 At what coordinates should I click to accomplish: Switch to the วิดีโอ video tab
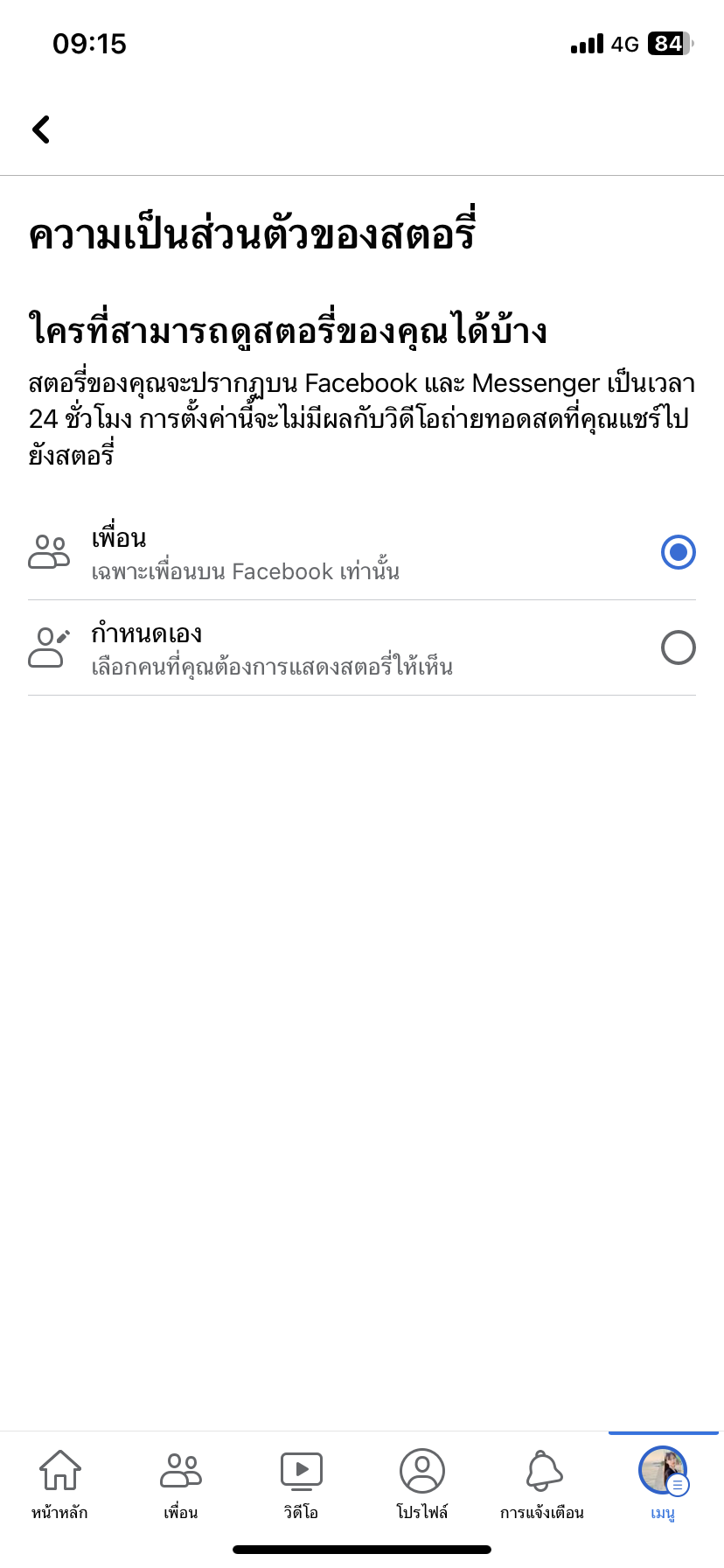[301, 1482]
